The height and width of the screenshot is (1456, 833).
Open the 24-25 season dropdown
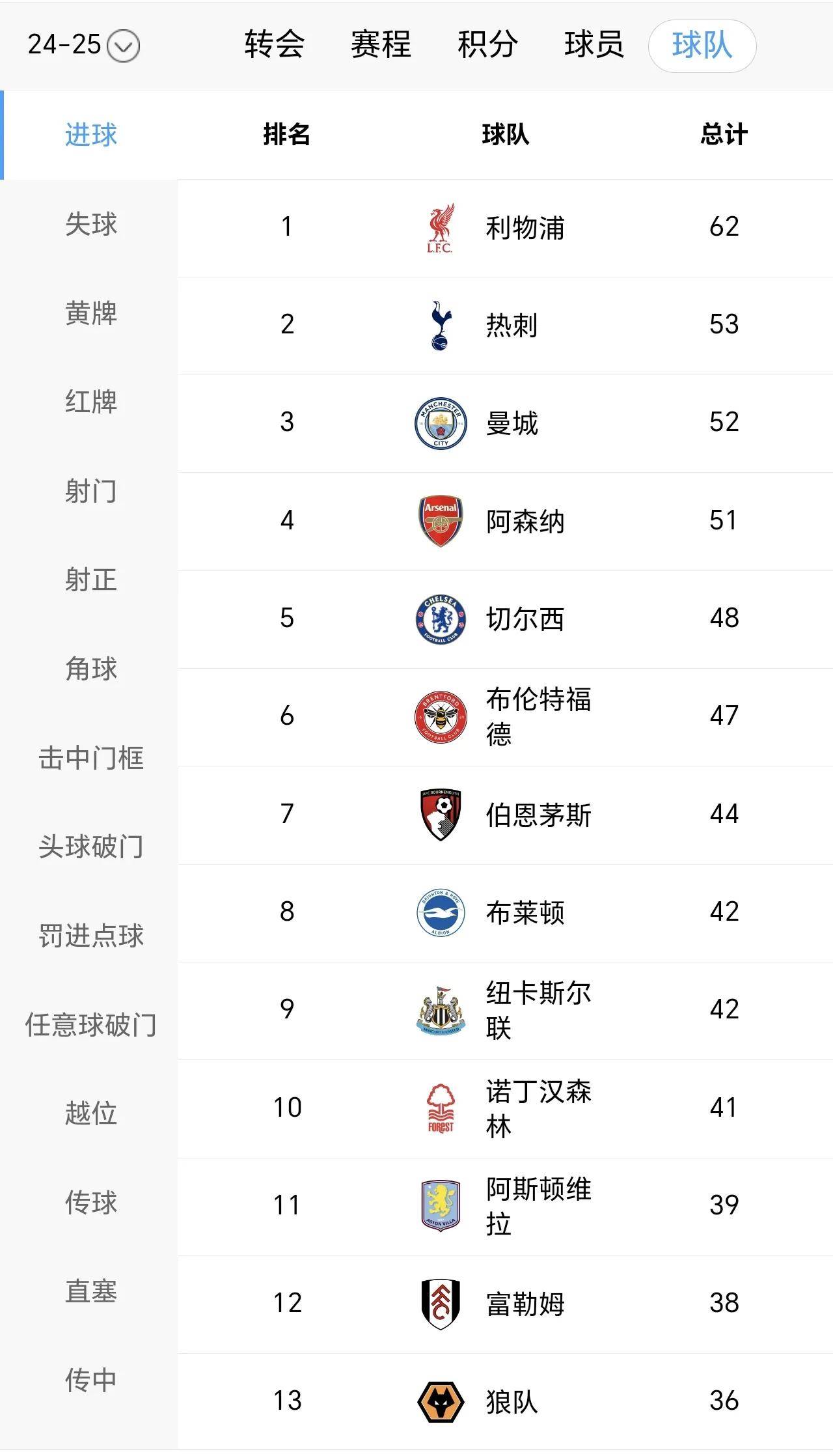point(123,46)
